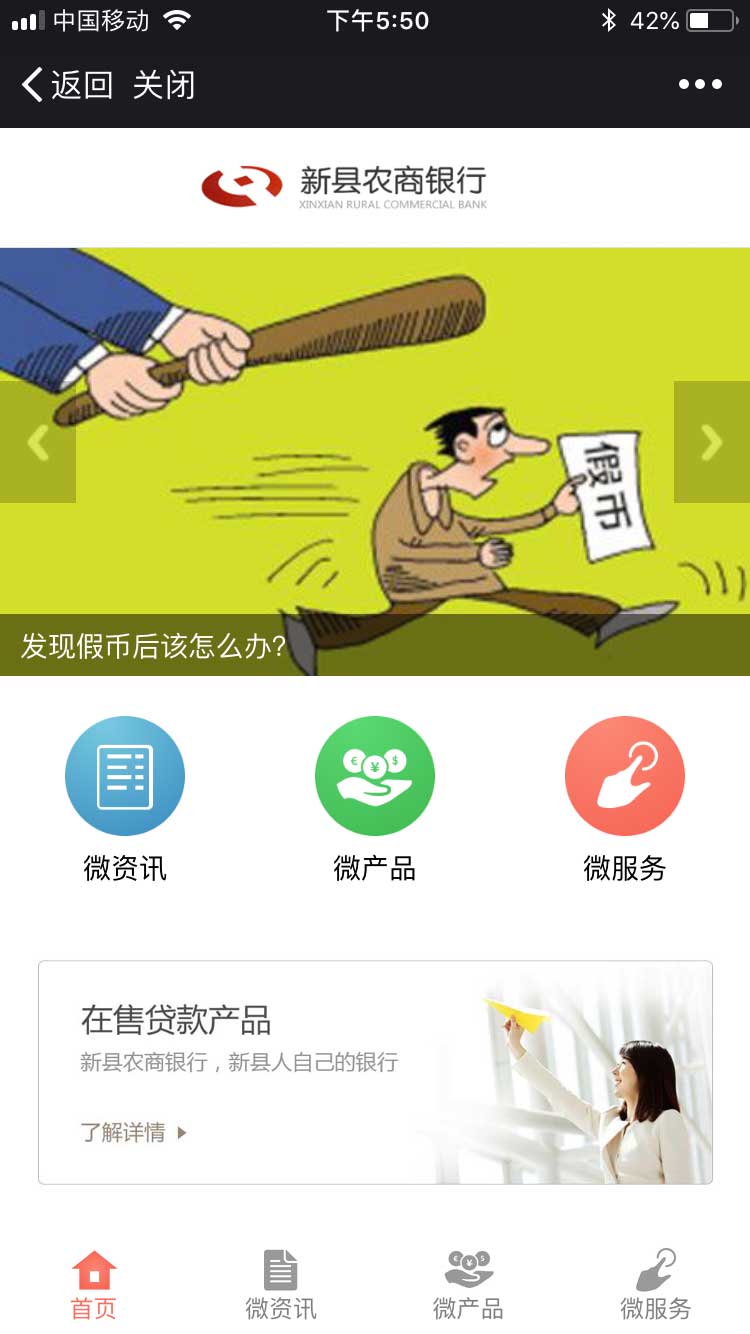Screen dimensions: 750x1334
Task: Open the three-dot overflow menu
Action: [700, 85]
